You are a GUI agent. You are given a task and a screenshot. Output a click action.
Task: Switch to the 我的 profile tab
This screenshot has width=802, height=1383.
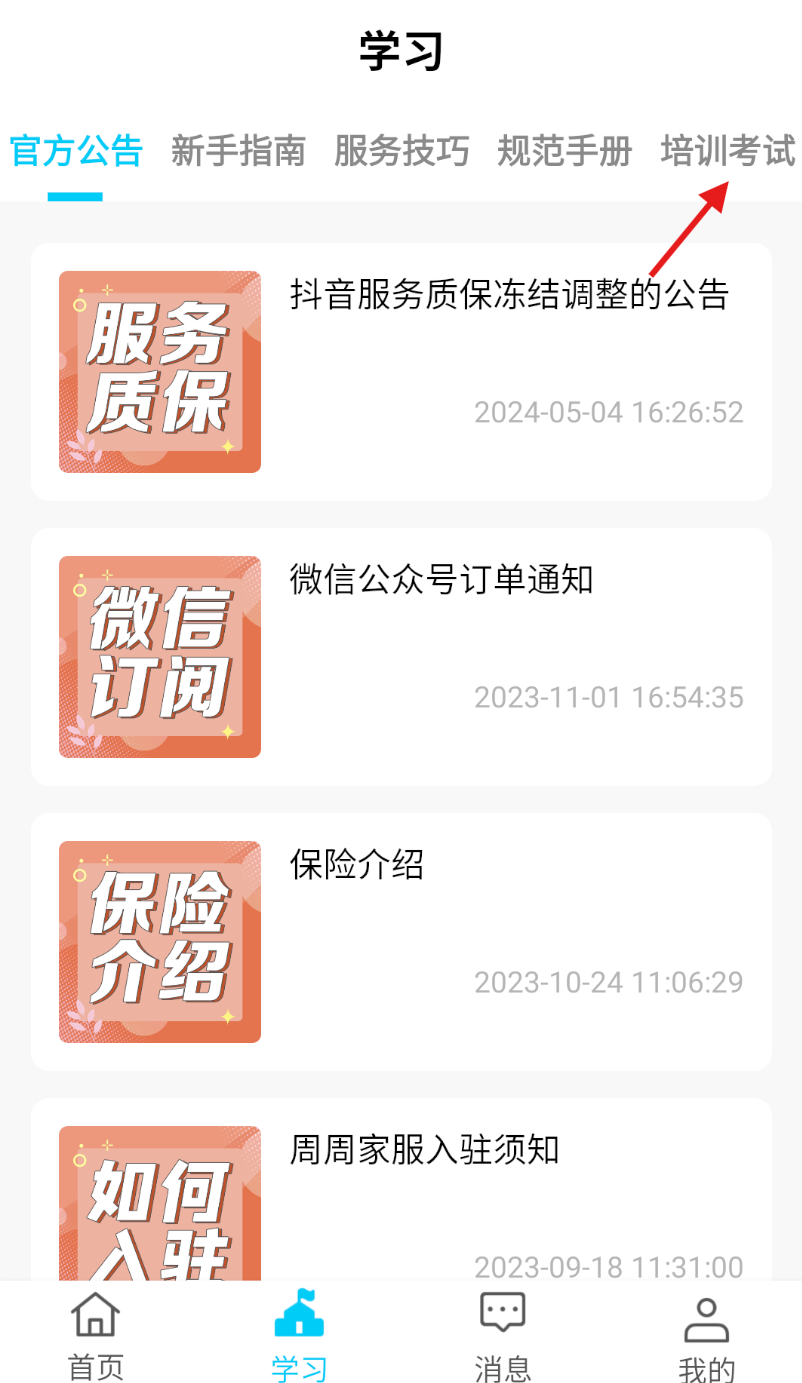point(706,1335)
